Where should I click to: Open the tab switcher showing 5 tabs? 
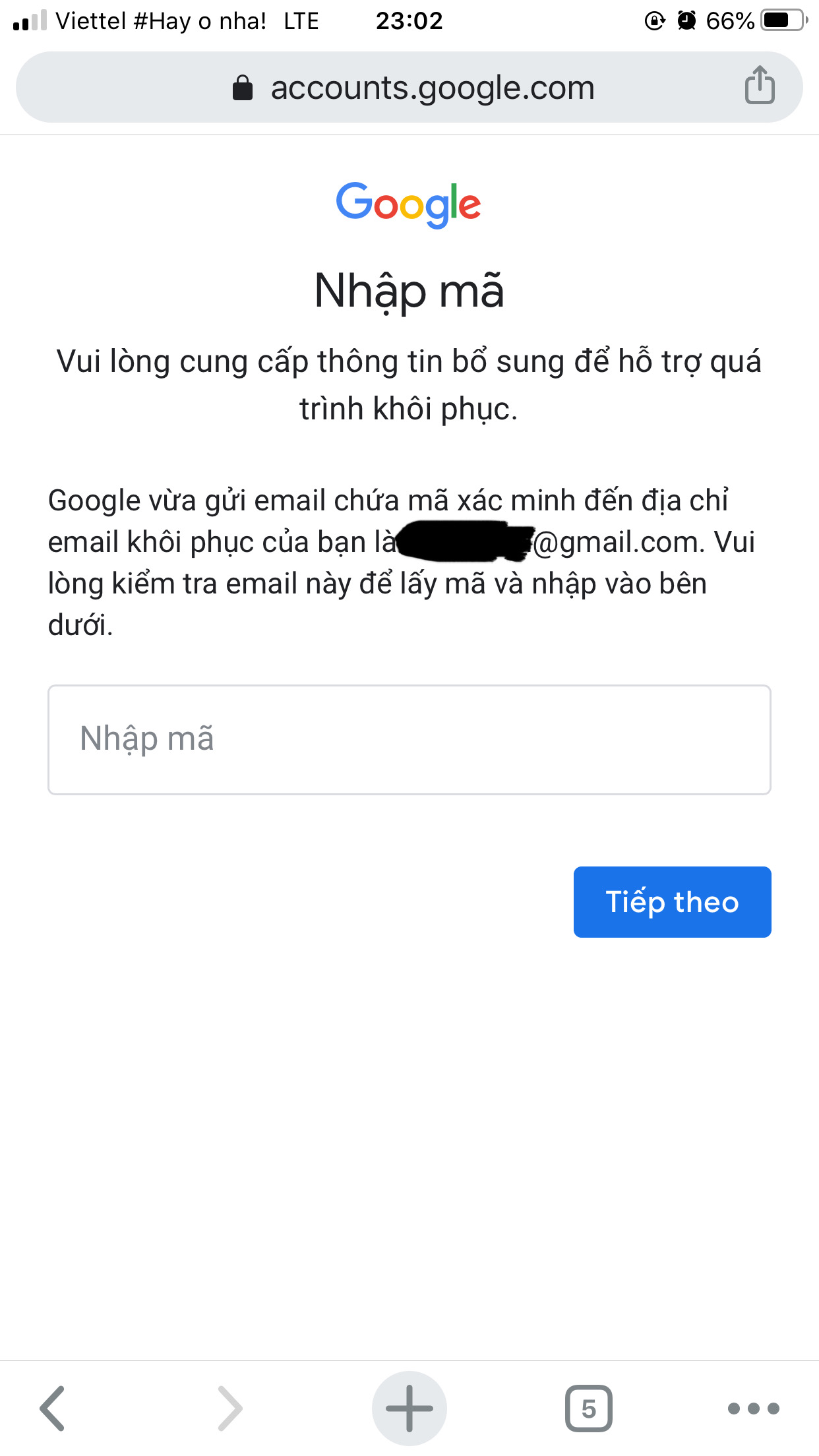(589, 1409)
